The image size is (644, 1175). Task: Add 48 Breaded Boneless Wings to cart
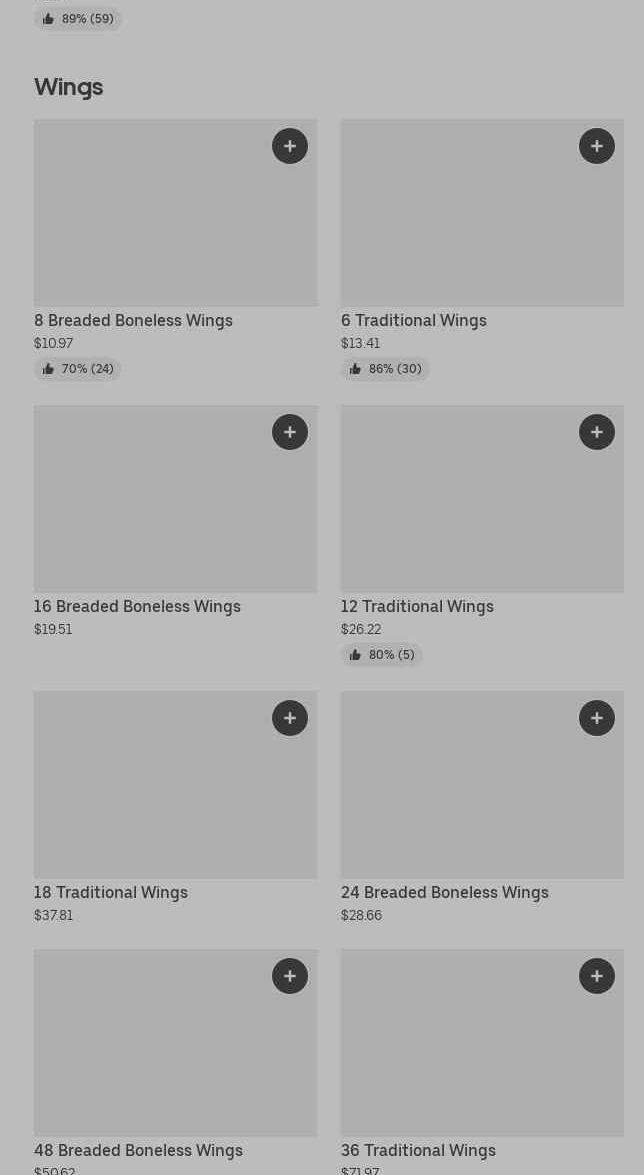[x=290, y=976]
